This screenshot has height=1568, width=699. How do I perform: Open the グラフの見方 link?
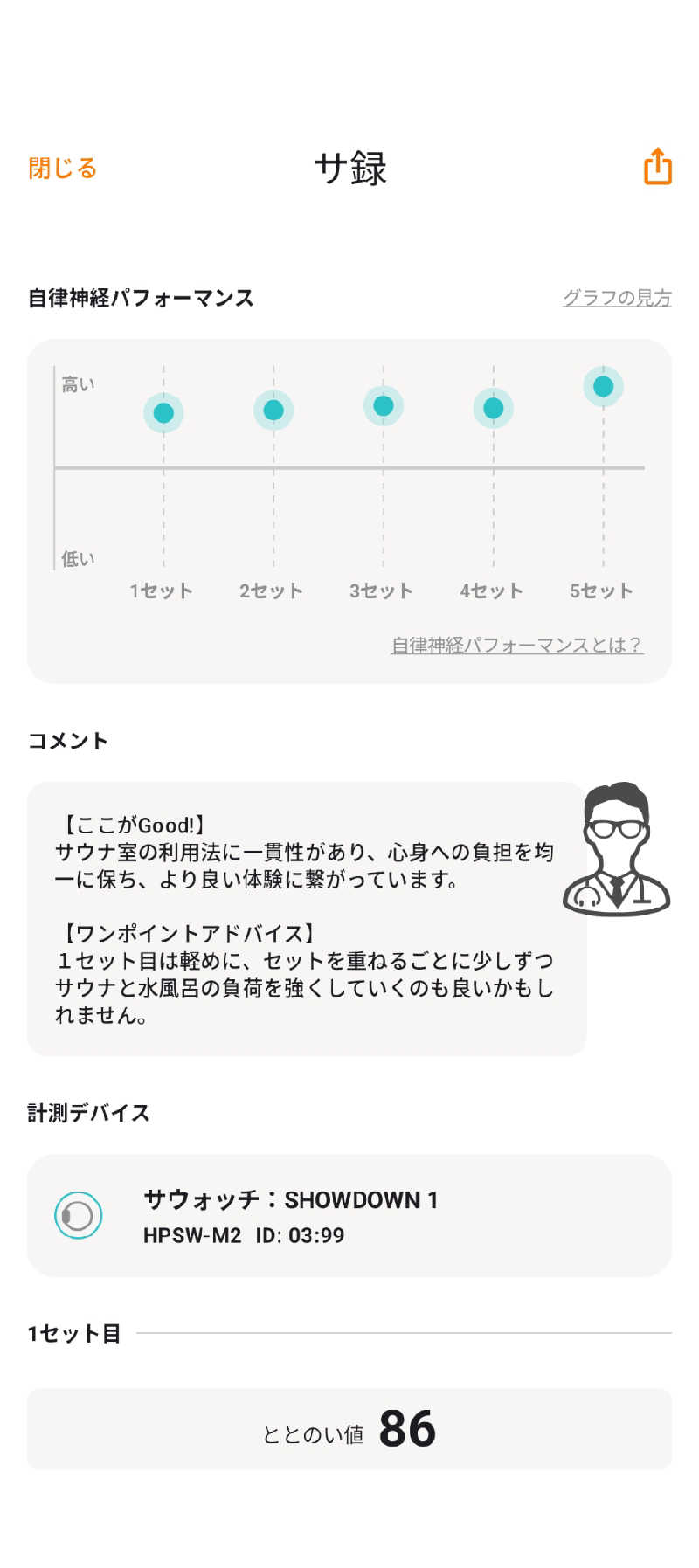click(616, 298)
